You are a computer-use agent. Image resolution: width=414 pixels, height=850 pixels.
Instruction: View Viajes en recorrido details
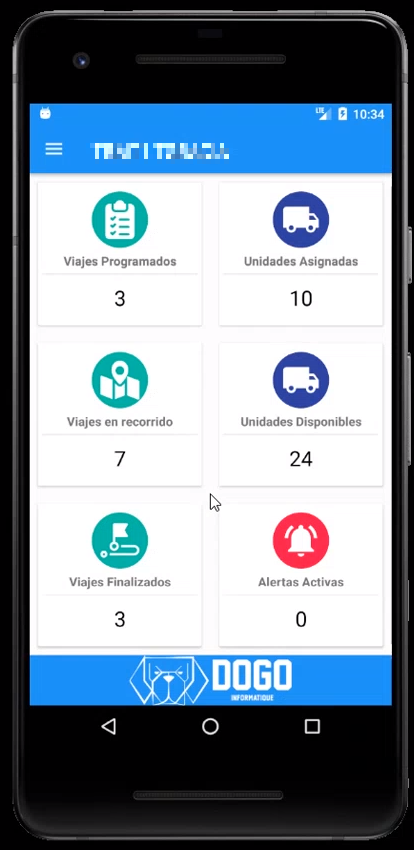(x=120, y=414)
